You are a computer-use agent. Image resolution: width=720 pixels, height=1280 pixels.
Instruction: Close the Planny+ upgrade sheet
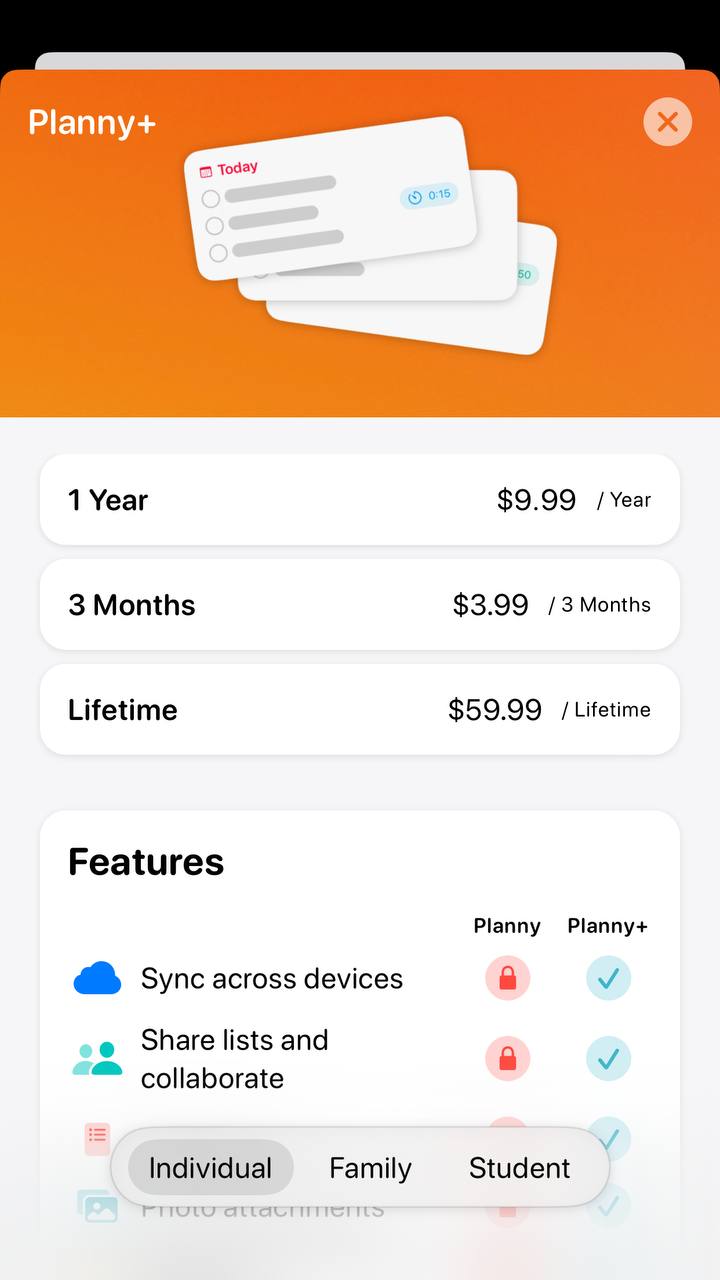point(667,122)
